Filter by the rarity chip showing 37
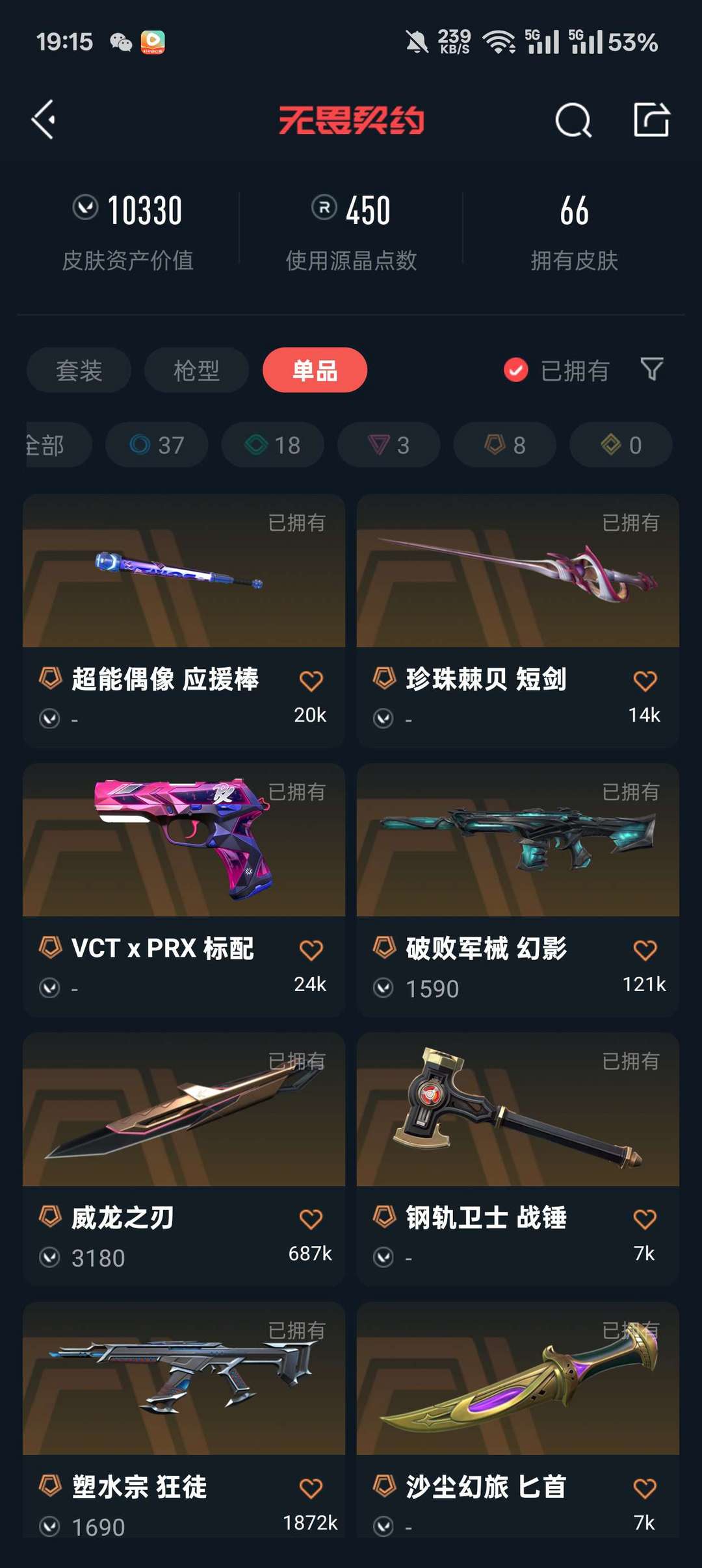This screenshot has height=1568, width=702. 157,445
